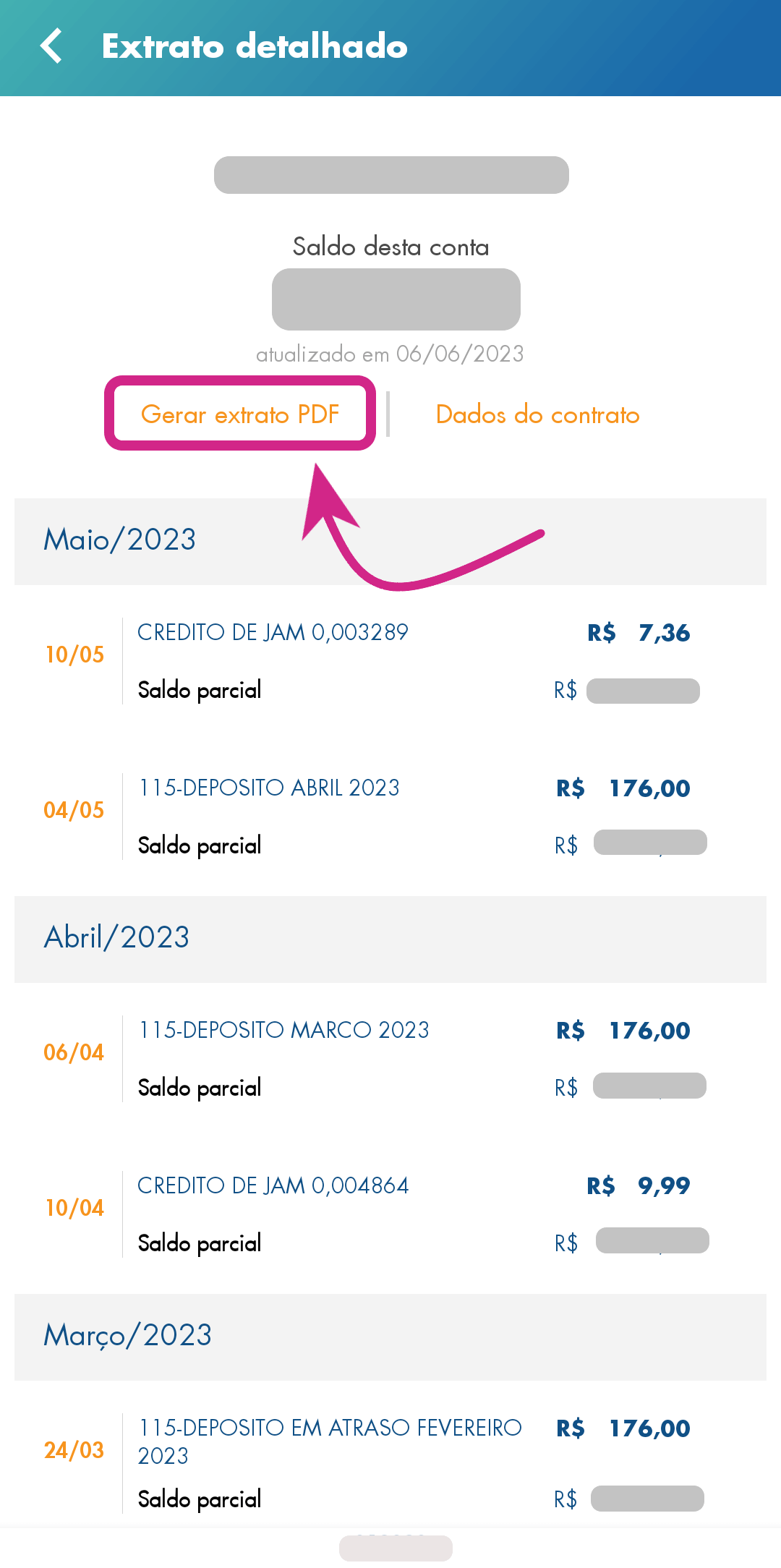Select Gerar extrato PDF
Image resolution: width=781 pixels, height=1568 pixels.
point(242,414)
